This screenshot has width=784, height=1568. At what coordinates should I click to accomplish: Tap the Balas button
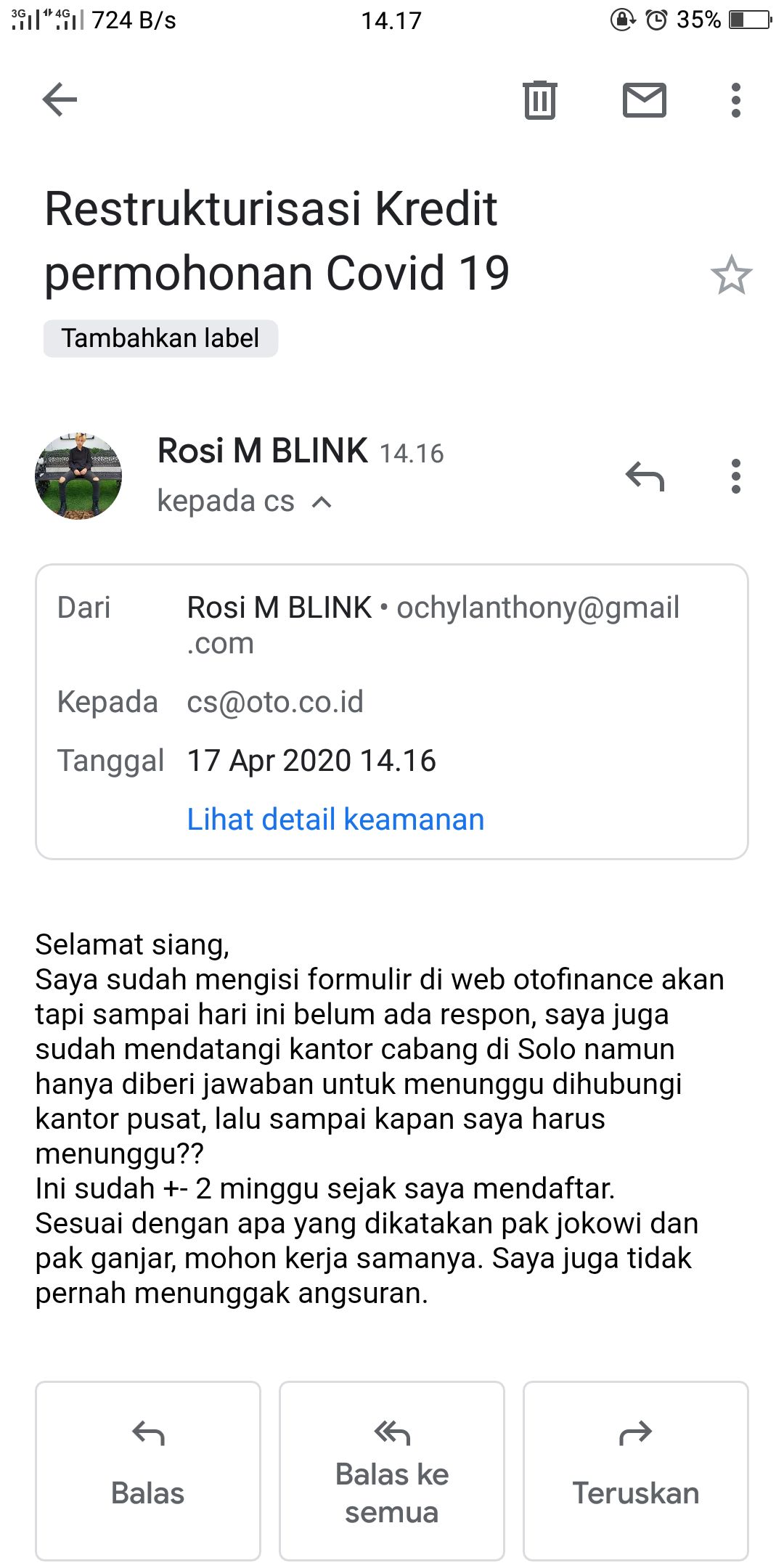(x=148, y=1471)
